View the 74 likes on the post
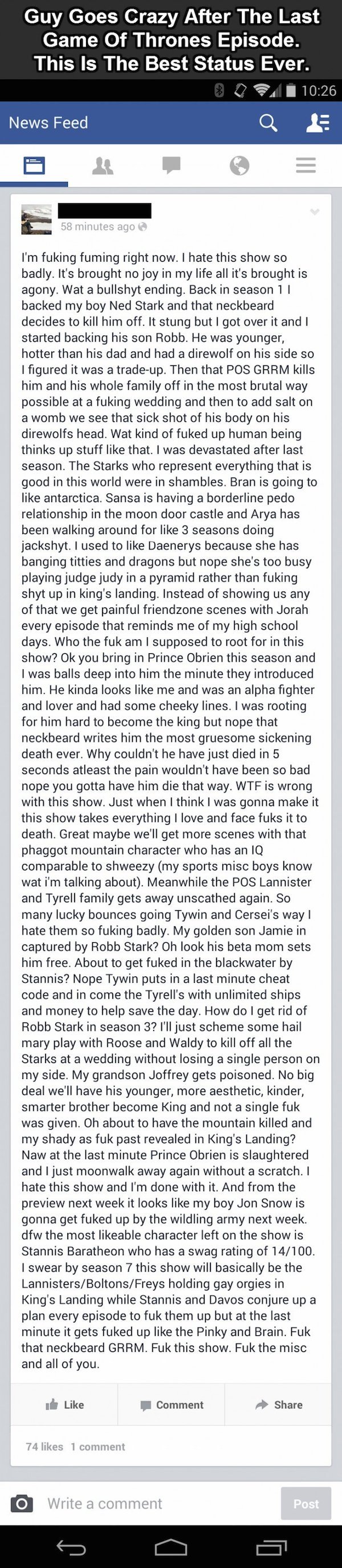The height and width of the screenshot is (1568, 342). (x=44, y=1447)
